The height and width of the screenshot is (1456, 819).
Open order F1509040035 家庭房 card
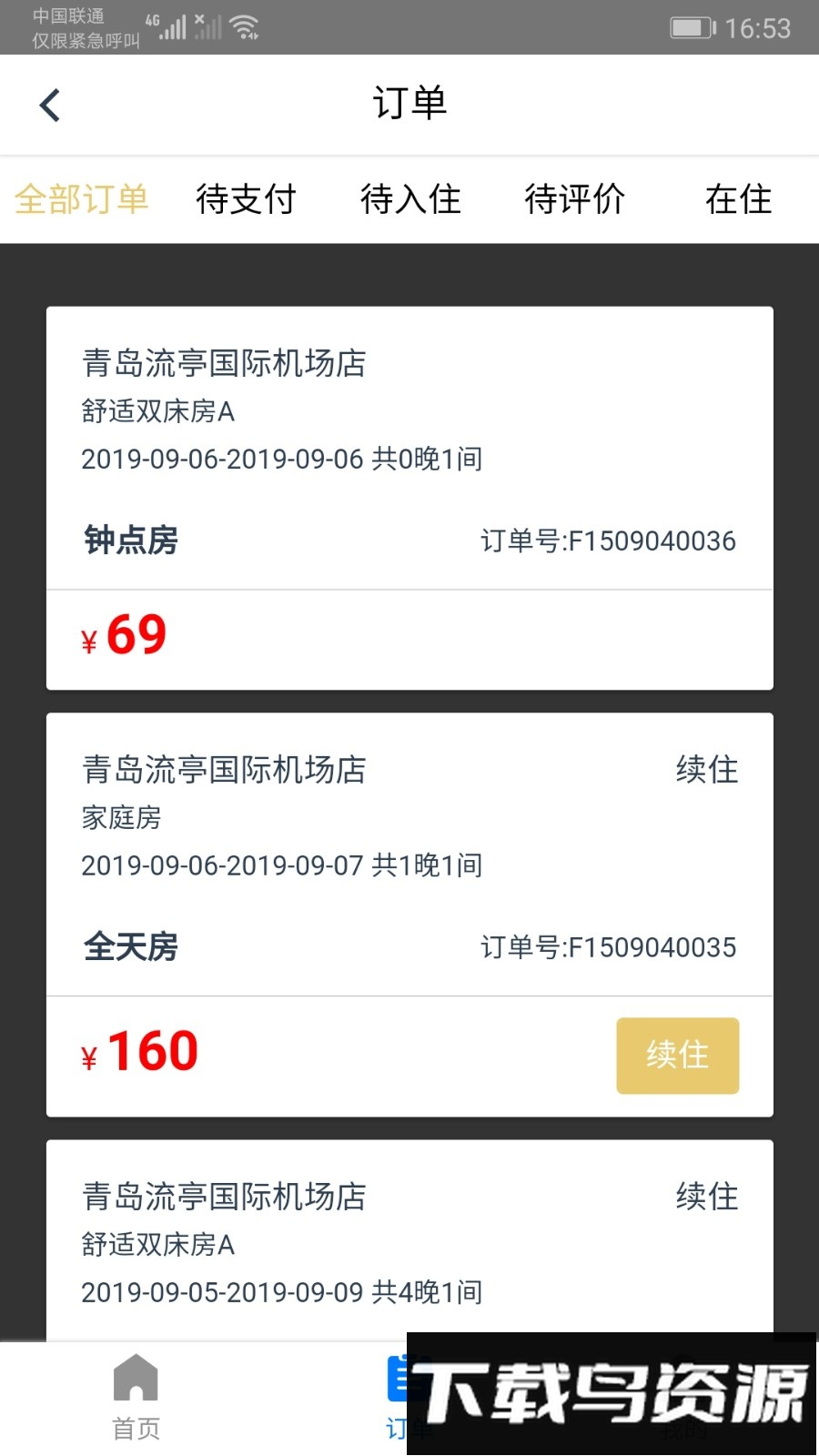click(x=409, y=855)
